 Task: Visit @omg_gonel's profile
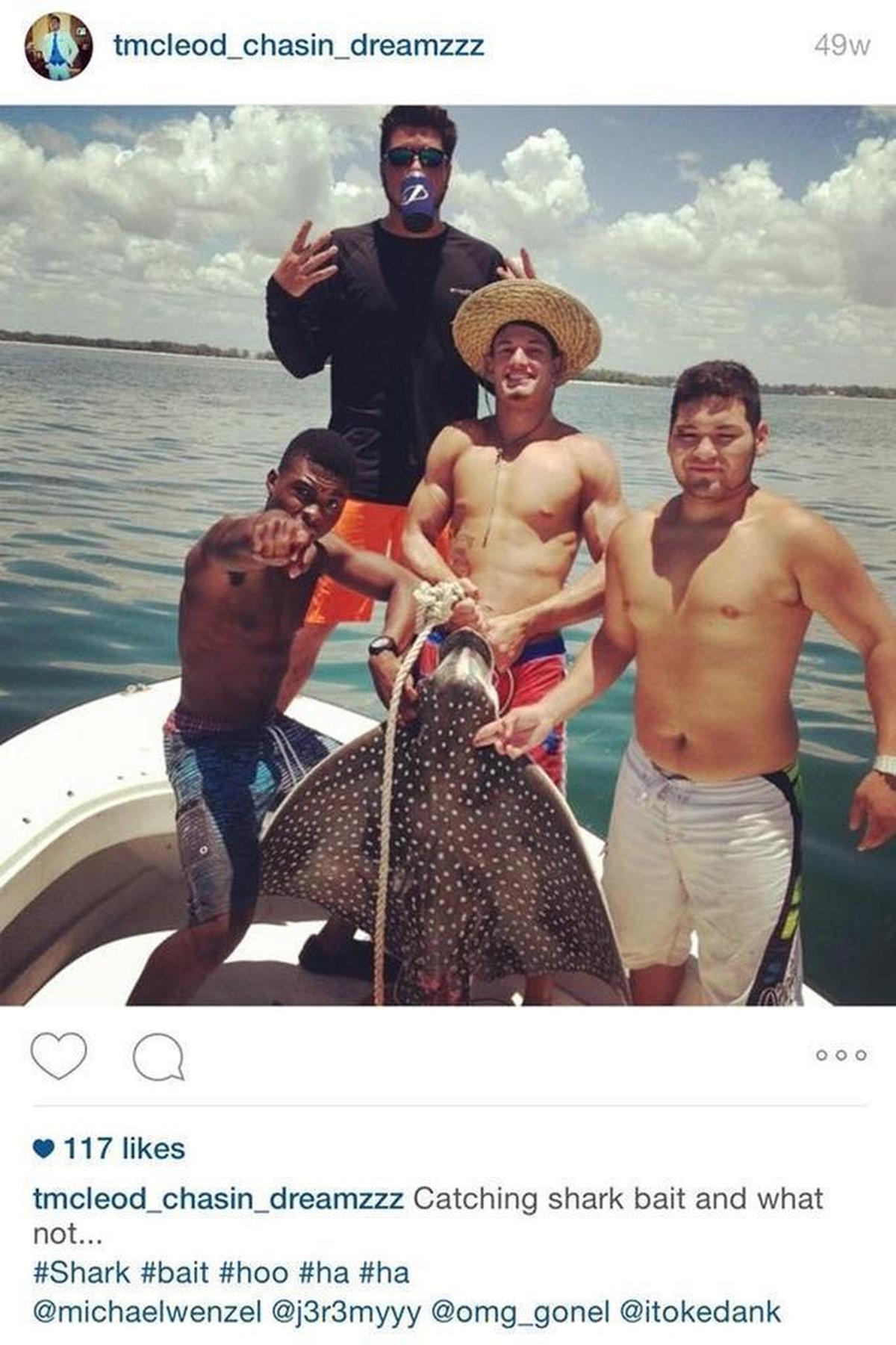click(521, 1311)
